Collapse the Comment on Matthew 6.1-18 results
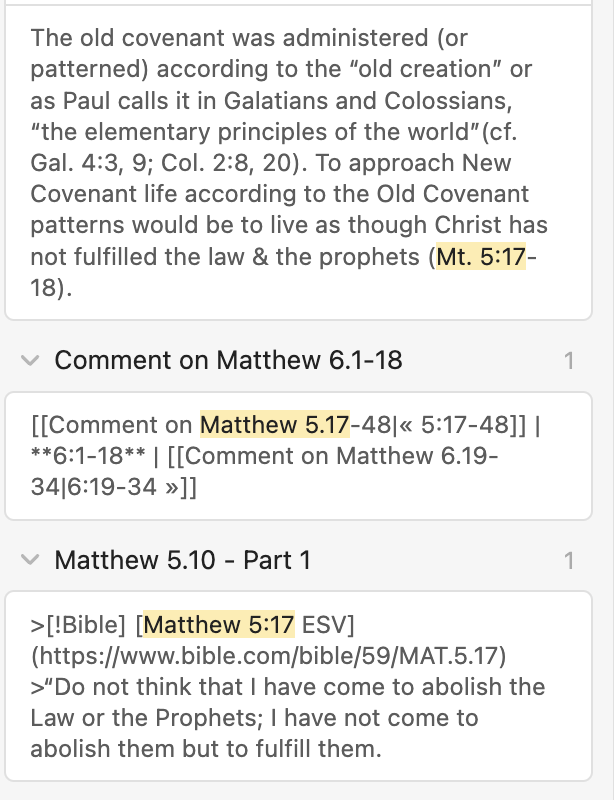The image size is (614, 800). (29, 360)
